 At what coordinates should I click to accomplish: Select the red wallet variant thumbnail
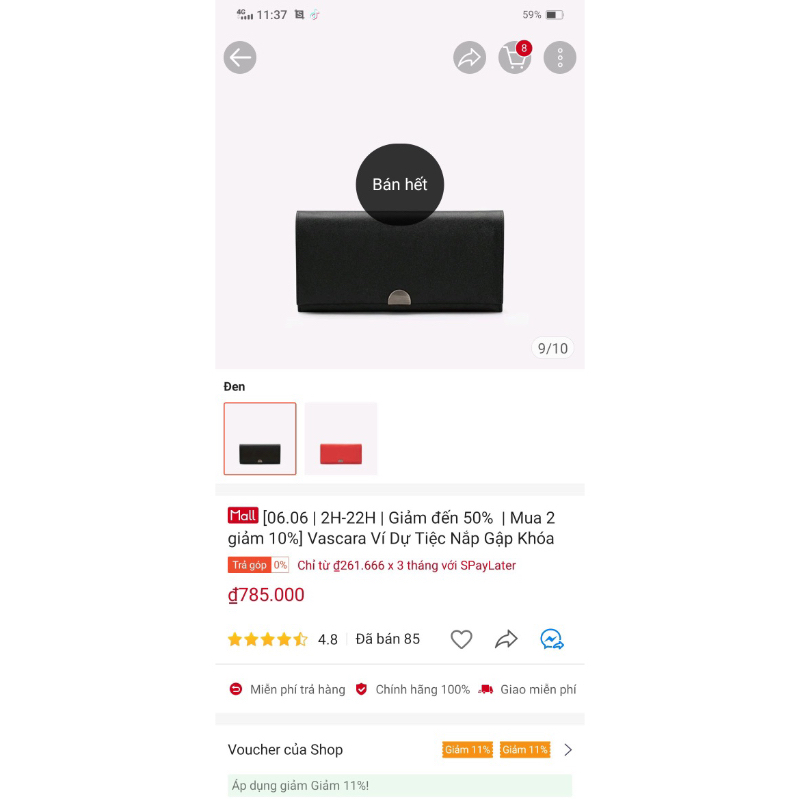[341, 439]
